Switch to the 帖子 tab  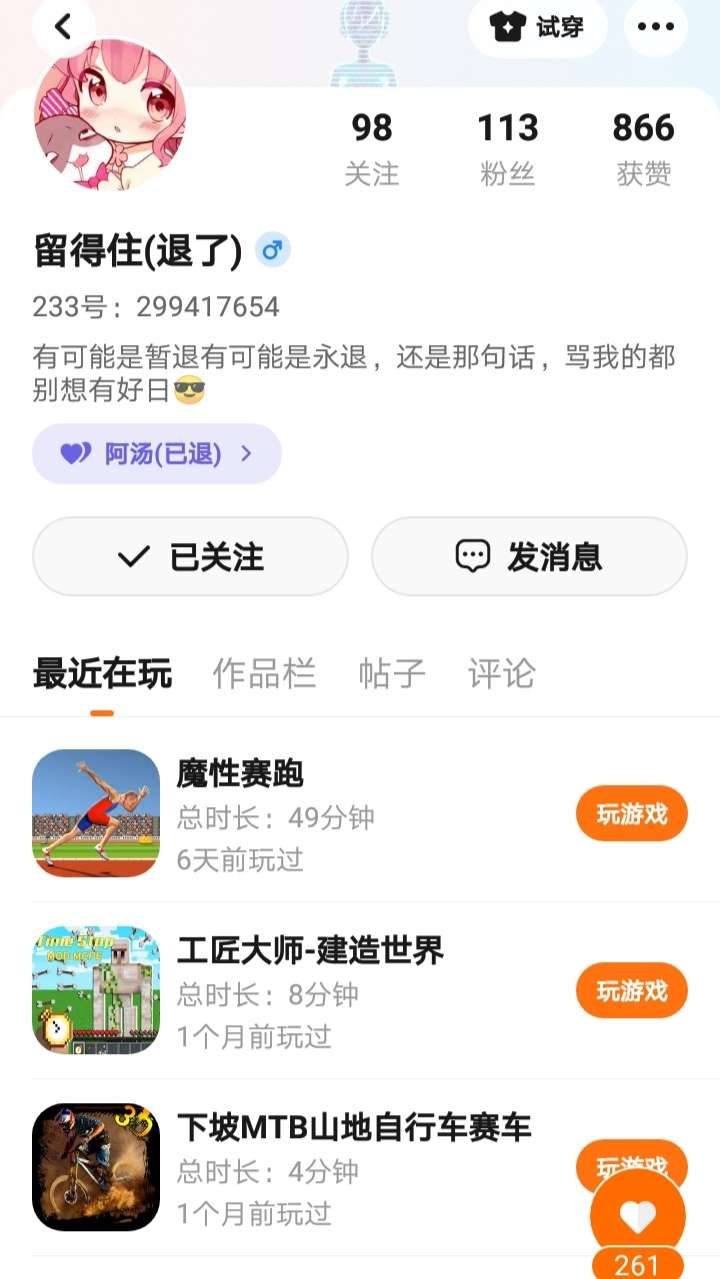coord(392,674)
